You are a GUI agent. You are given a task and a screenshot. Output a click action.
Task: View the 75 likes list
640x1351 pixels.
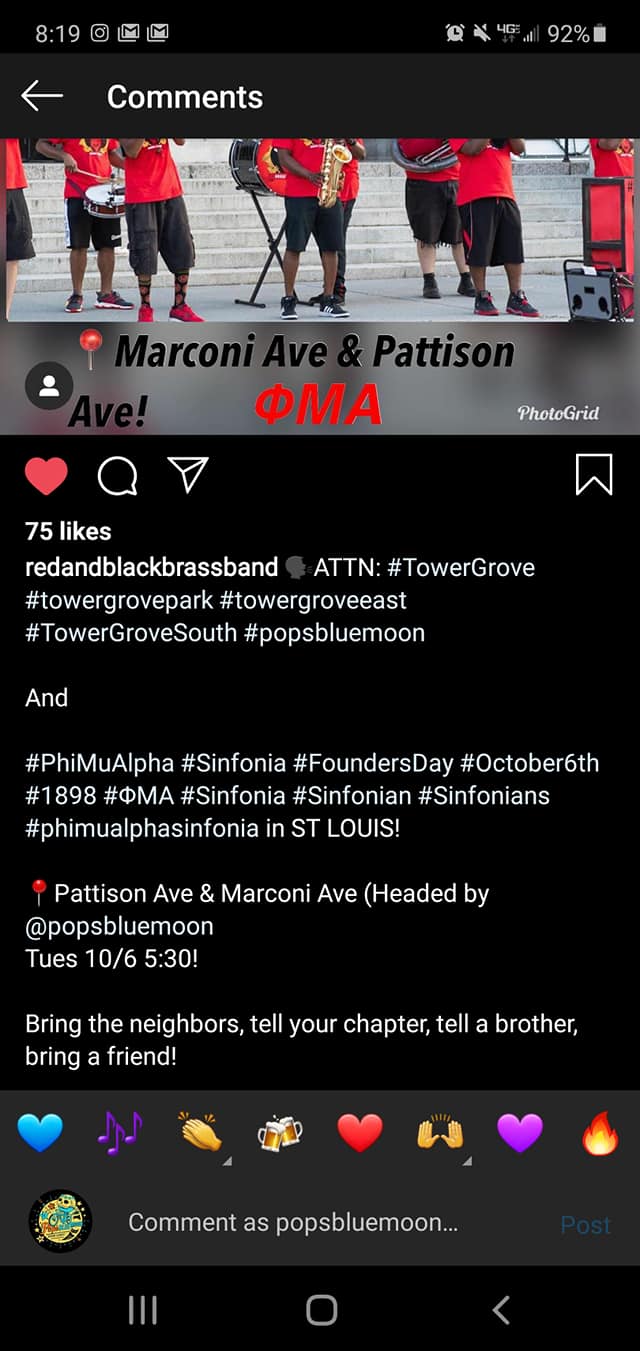tap(68, 531)
